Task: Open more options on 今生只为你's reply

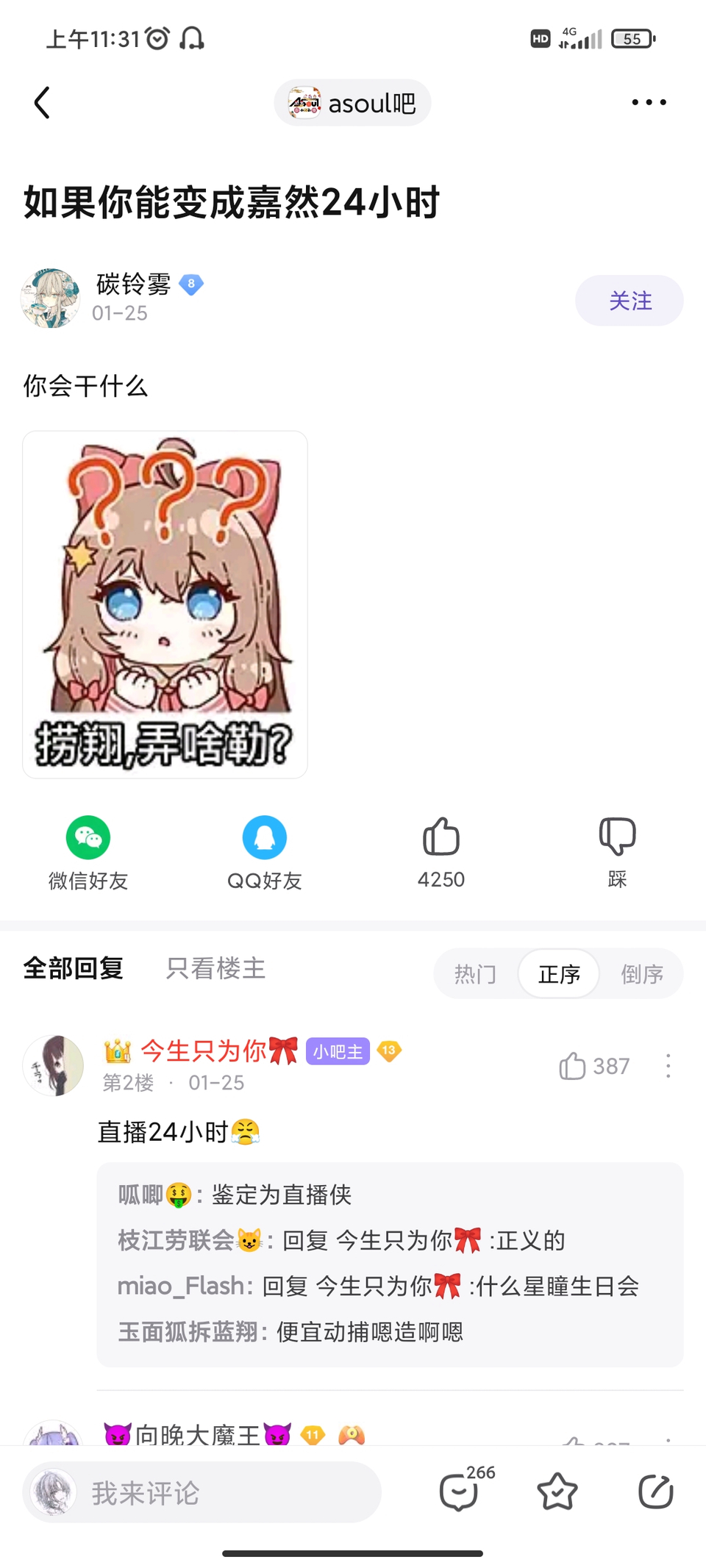Action: pos(668,1066)
